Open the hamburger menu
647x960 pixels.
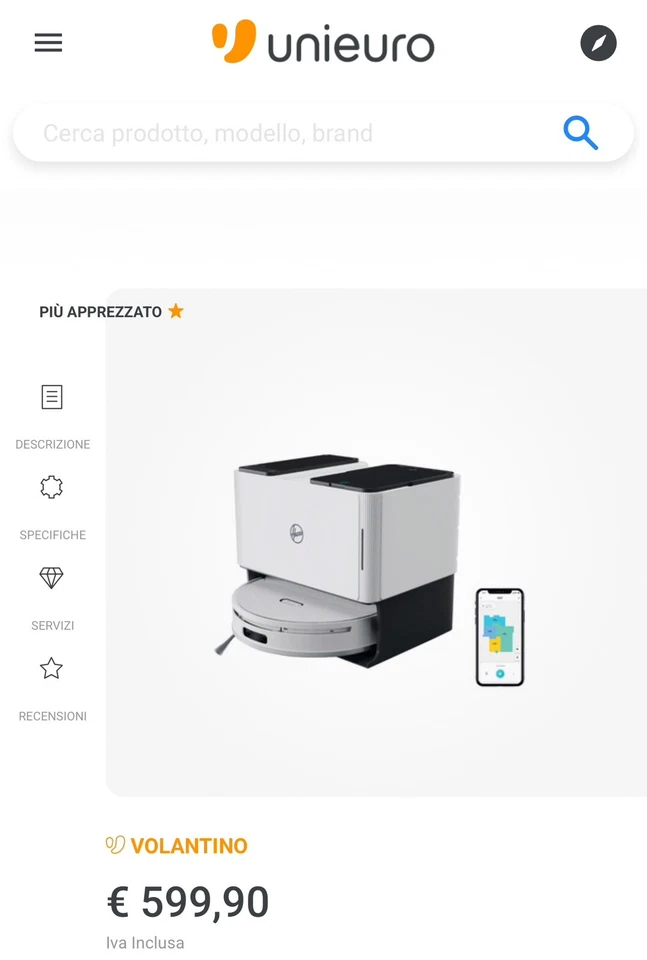(x=48, y=43)
